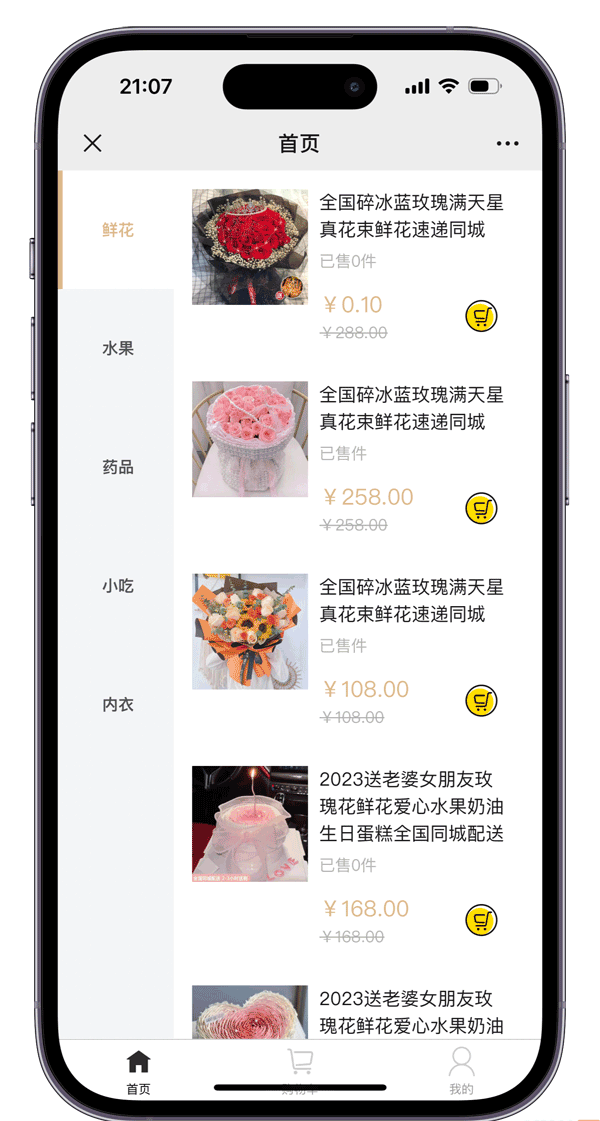Close the mini program with X

click(x=92, y=143)
